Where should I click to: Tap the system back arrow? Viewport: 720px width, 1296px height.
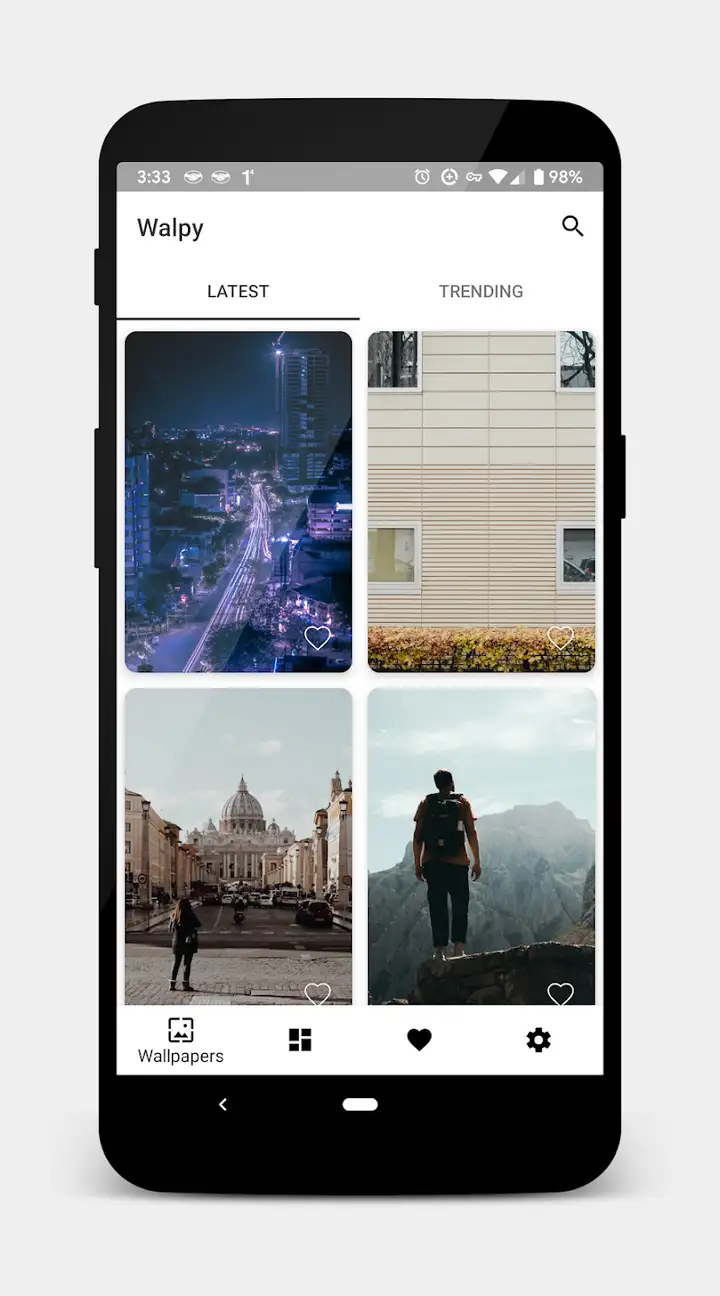223,1104
